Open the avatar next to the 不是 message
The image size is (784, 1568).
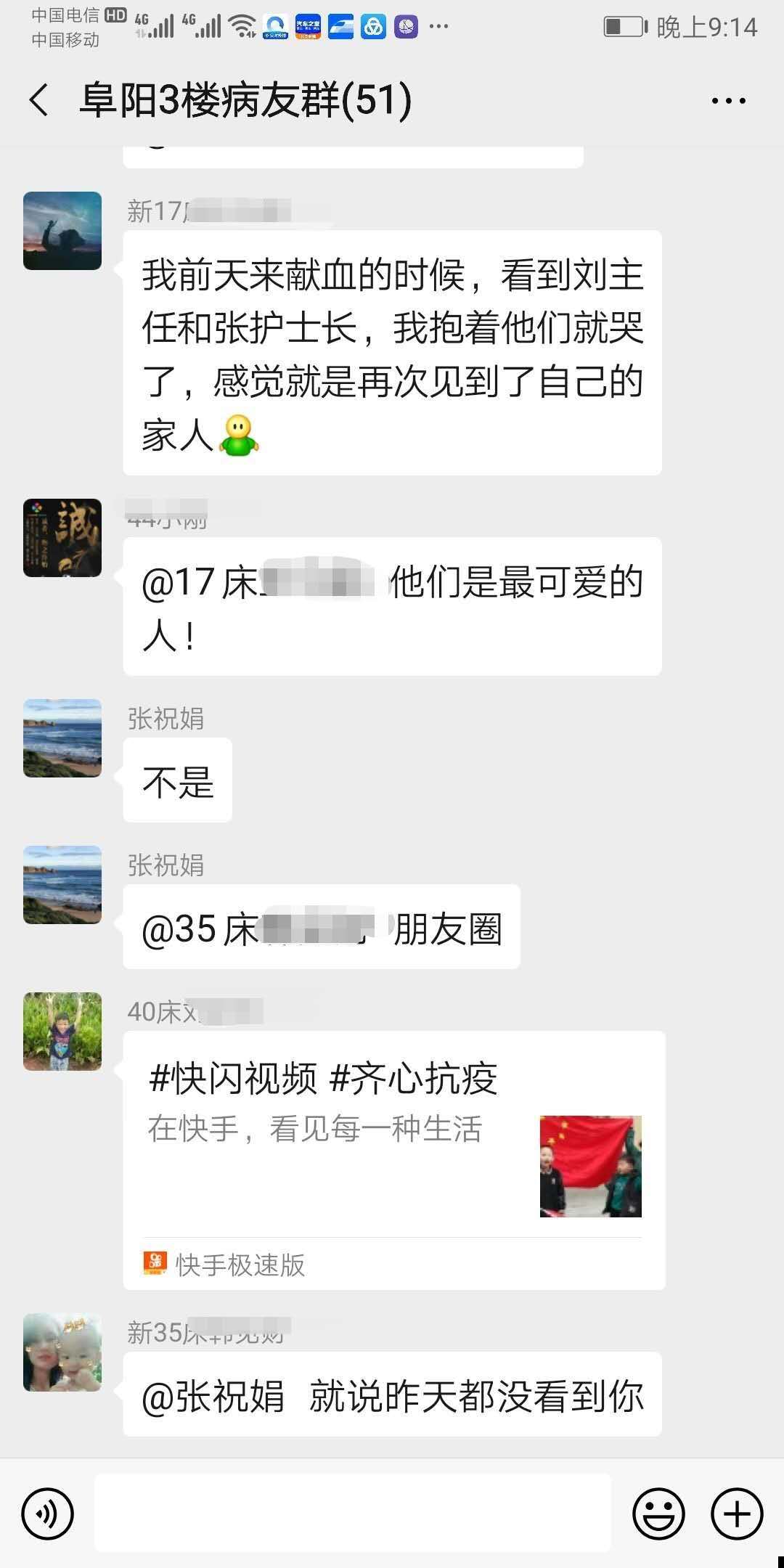(x=62, y=738)
